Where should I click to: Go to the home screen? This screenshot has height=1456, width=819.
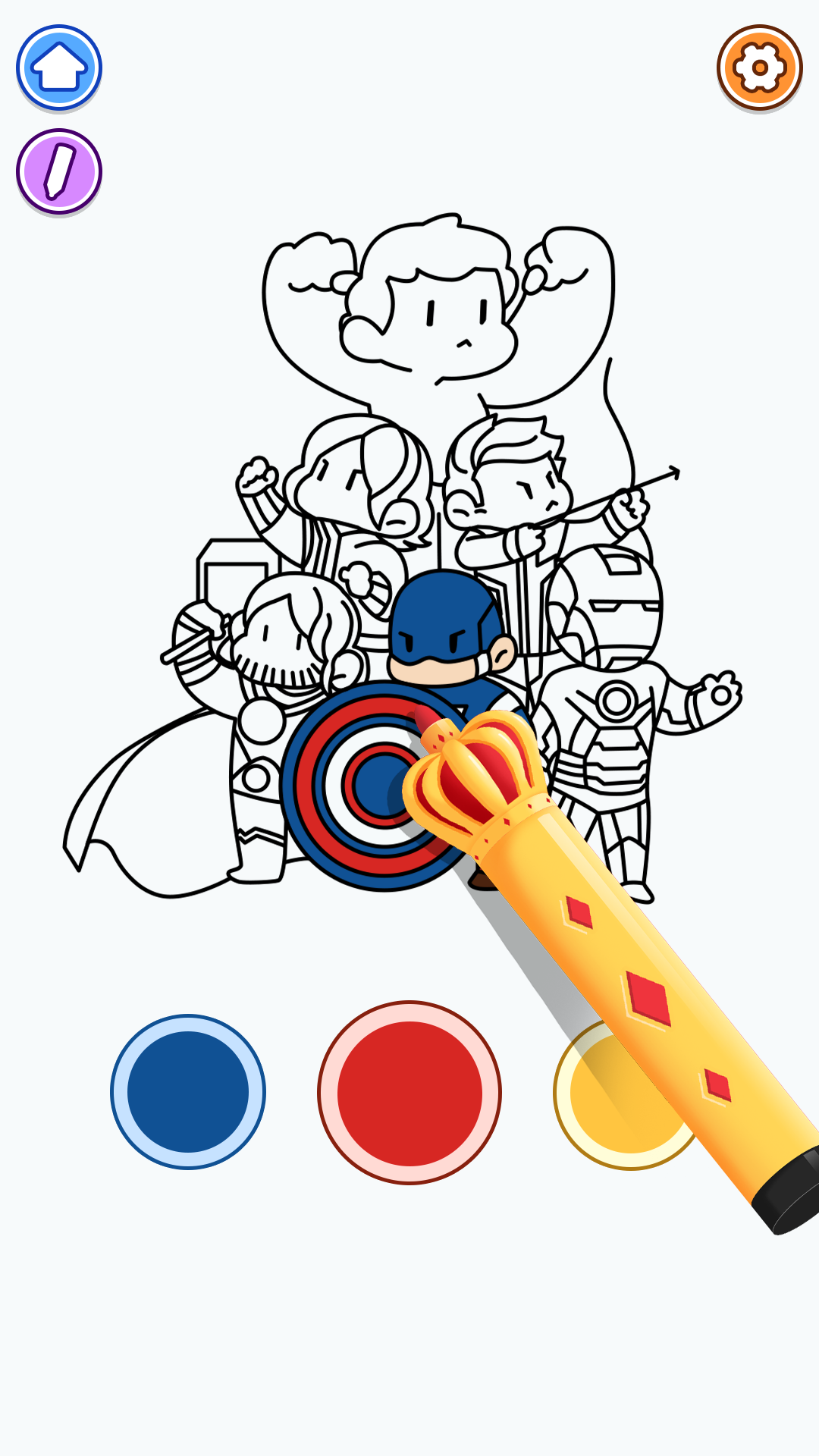[x=59, y=67]
